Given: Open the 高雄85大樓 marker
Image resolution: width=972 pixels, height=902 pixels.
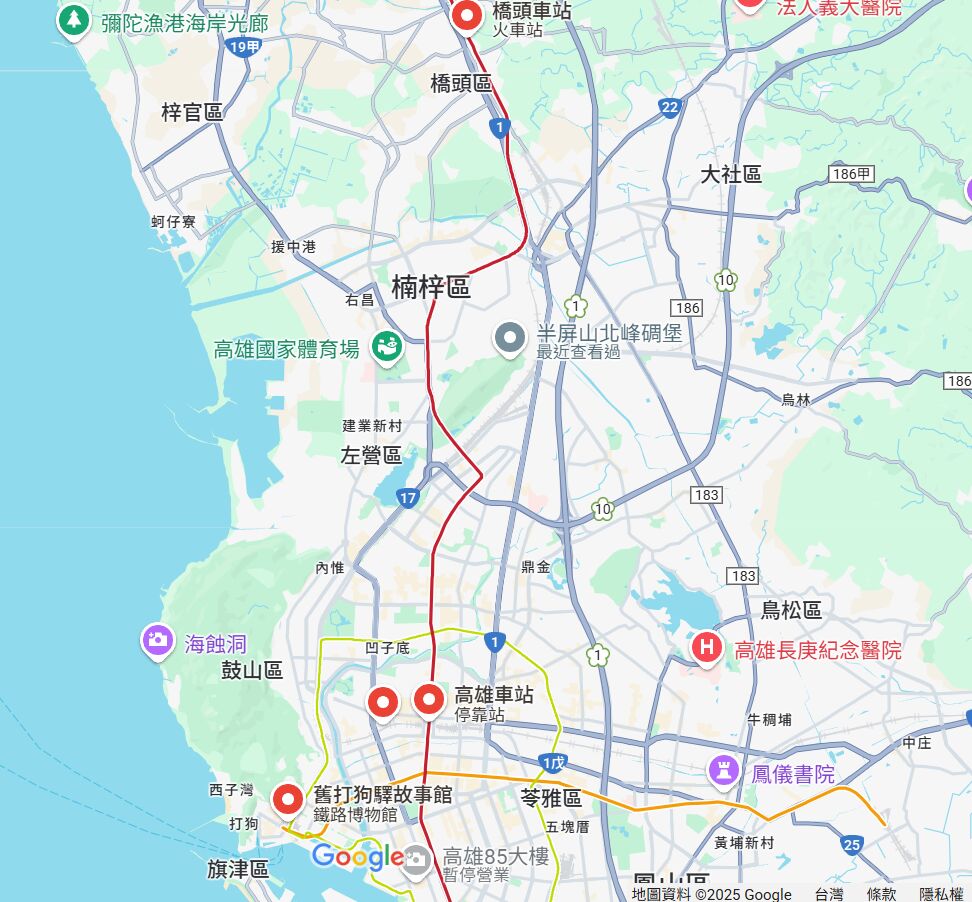Looking at the screenshot, I should click(416, 858).
